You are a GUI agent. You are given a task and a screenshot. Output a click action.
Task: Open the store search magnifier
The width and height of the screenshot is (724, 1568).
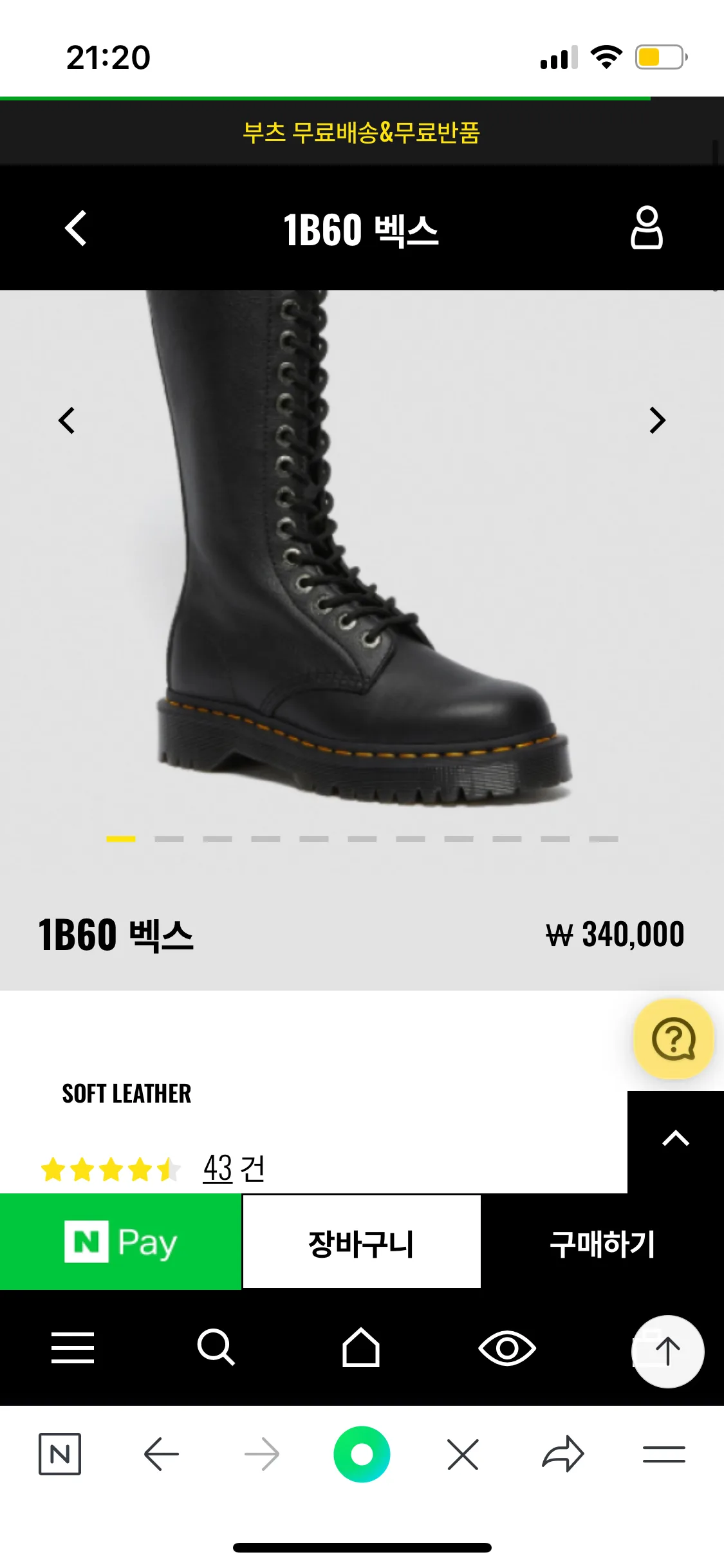[216, 1347]
